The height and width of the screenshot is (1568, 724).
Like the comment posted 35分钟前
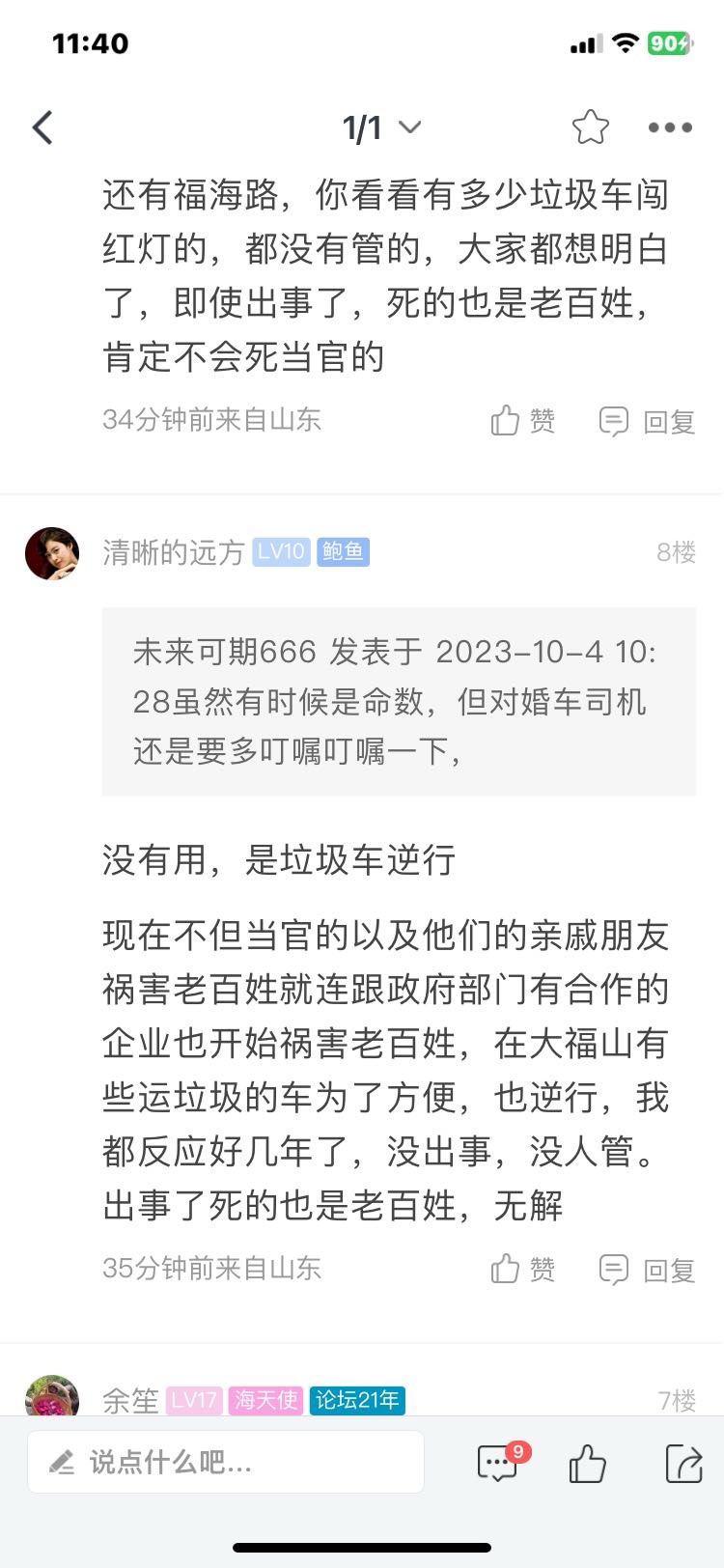522,1269
